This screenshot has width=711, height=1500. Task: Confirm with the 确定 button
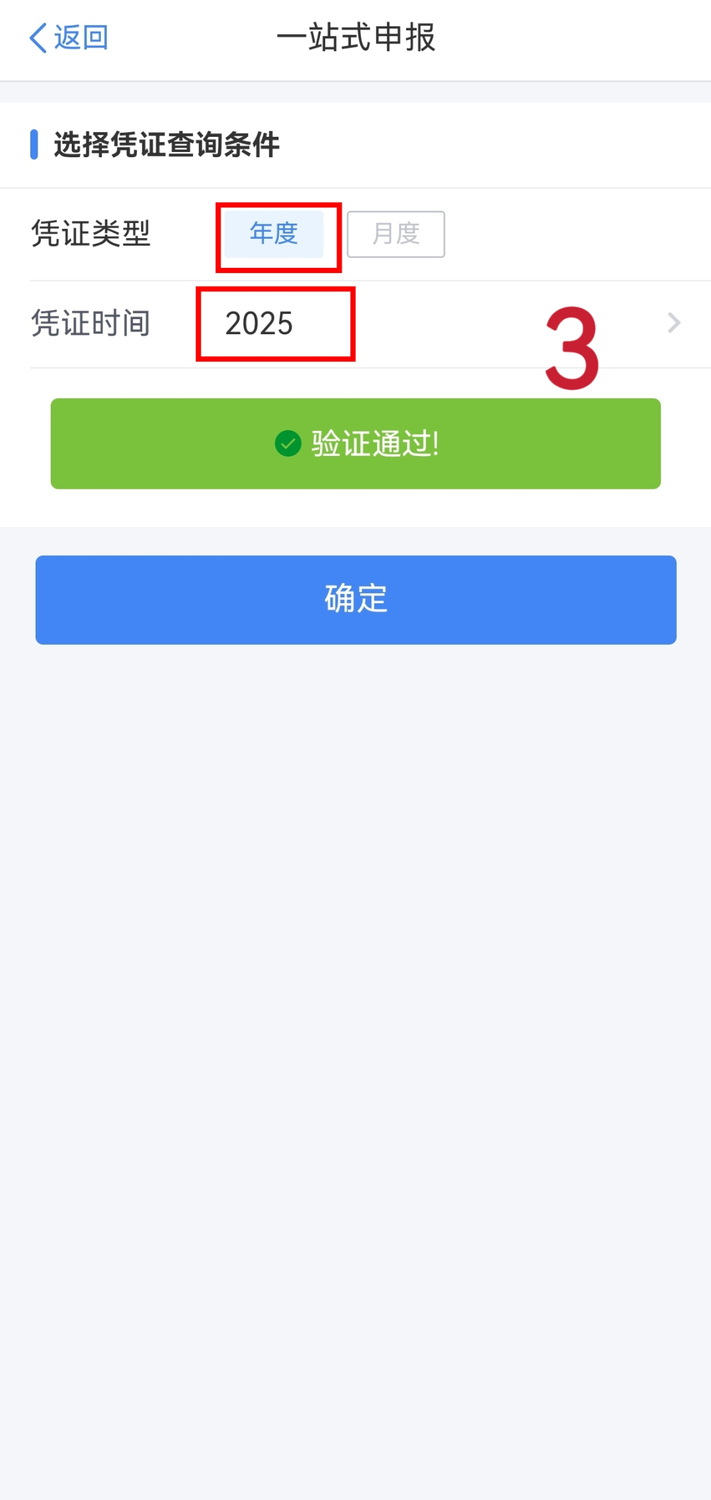[356, 599]
